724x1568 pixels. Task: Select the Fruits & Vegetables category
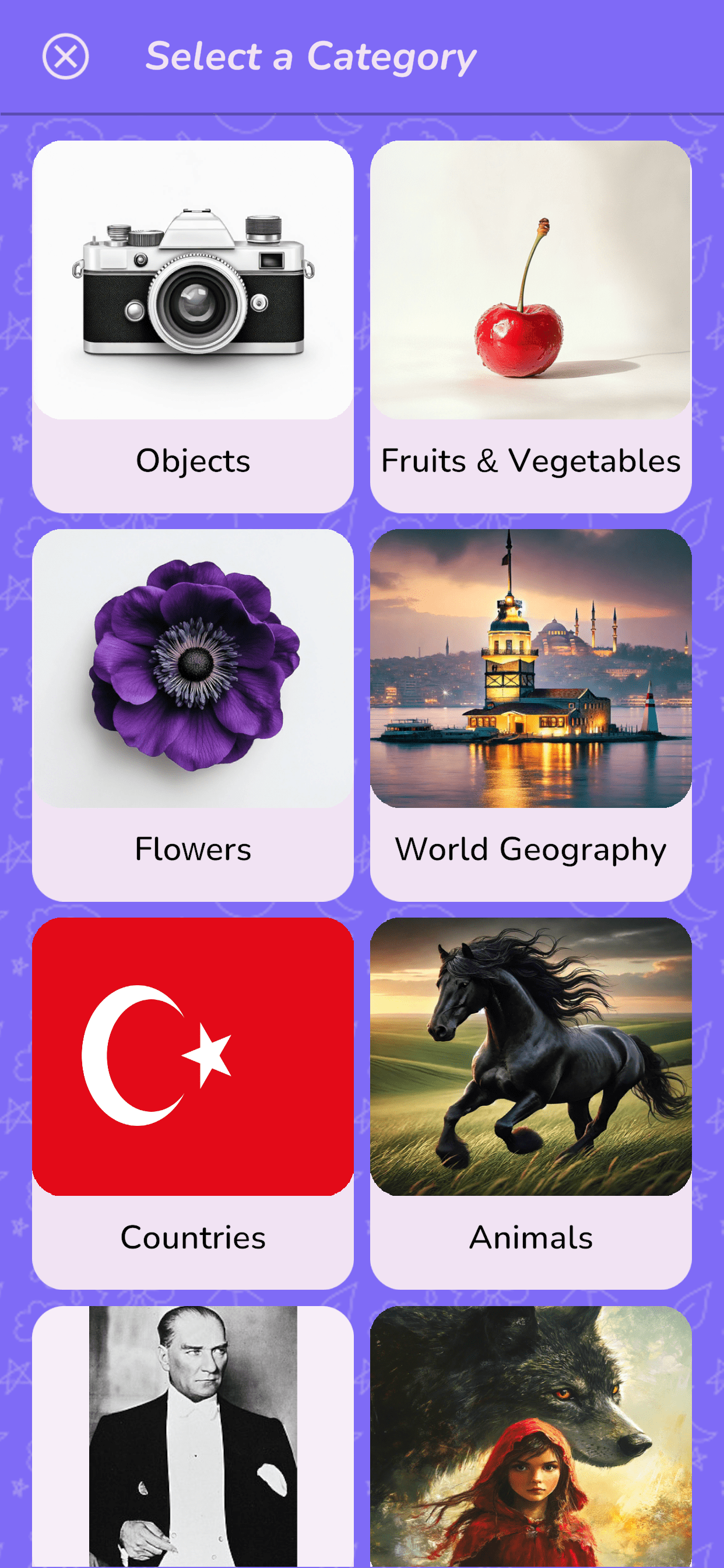click(x=530, y=325)
